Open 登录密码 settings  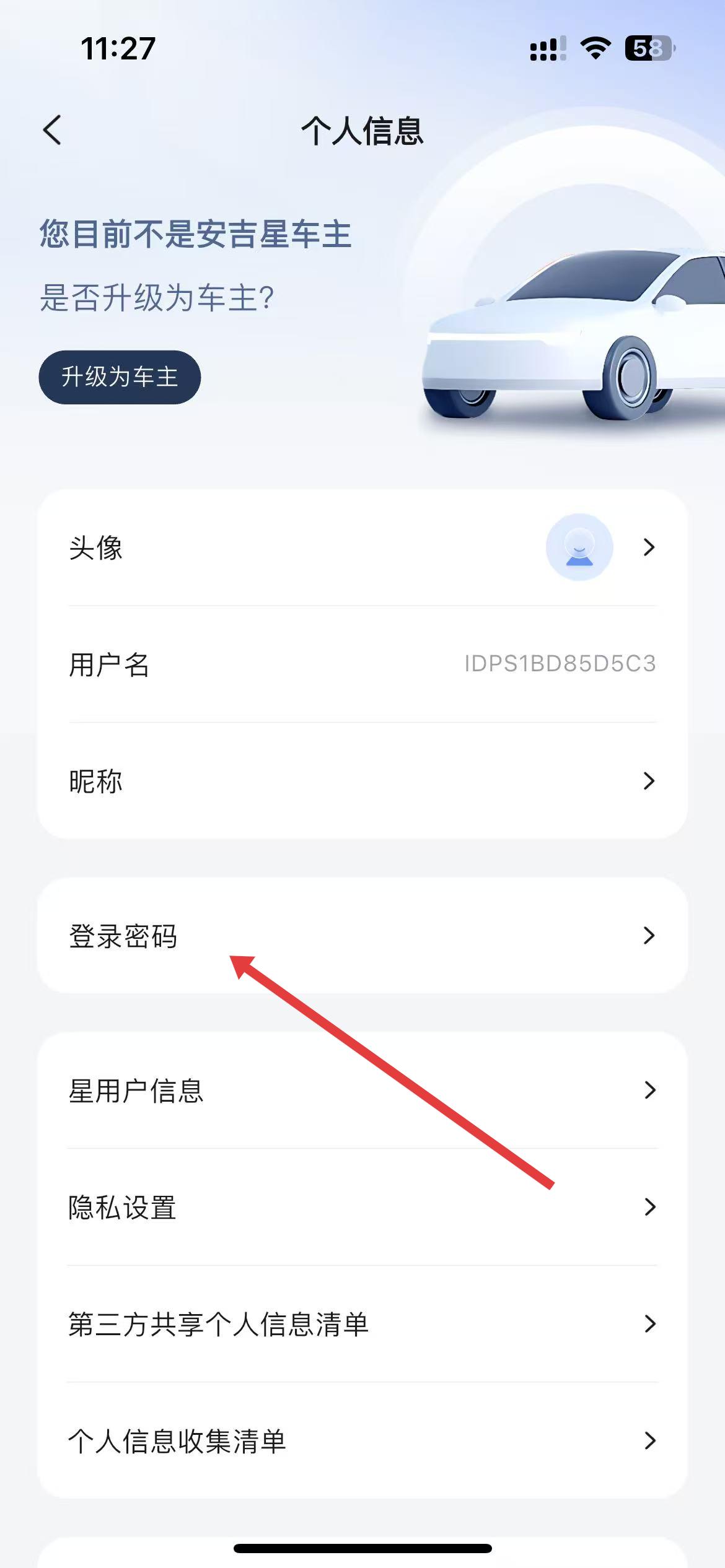pos(362,936)
